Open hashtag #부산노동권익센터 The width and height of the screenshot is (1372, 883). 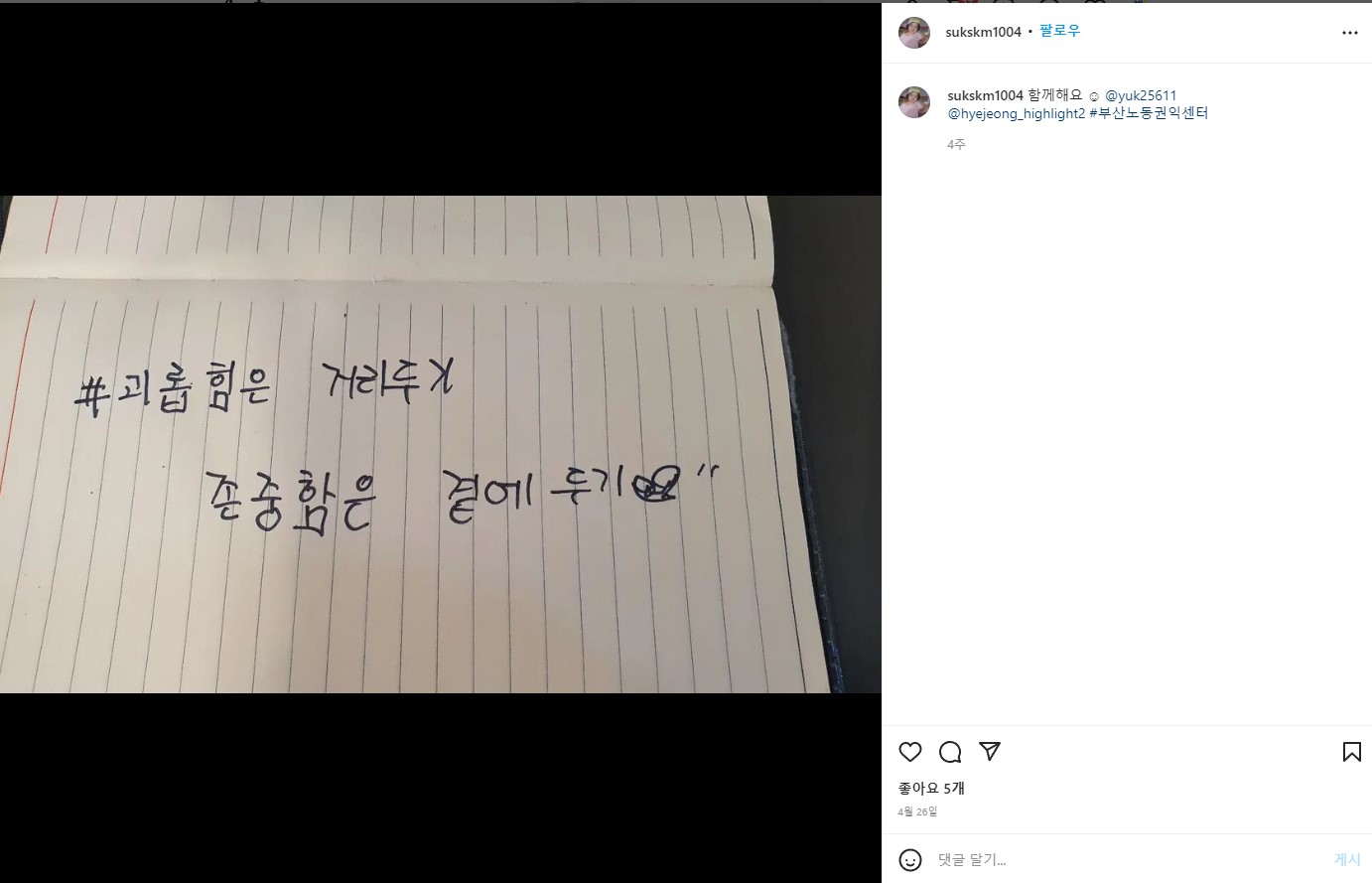point(1150,113)
